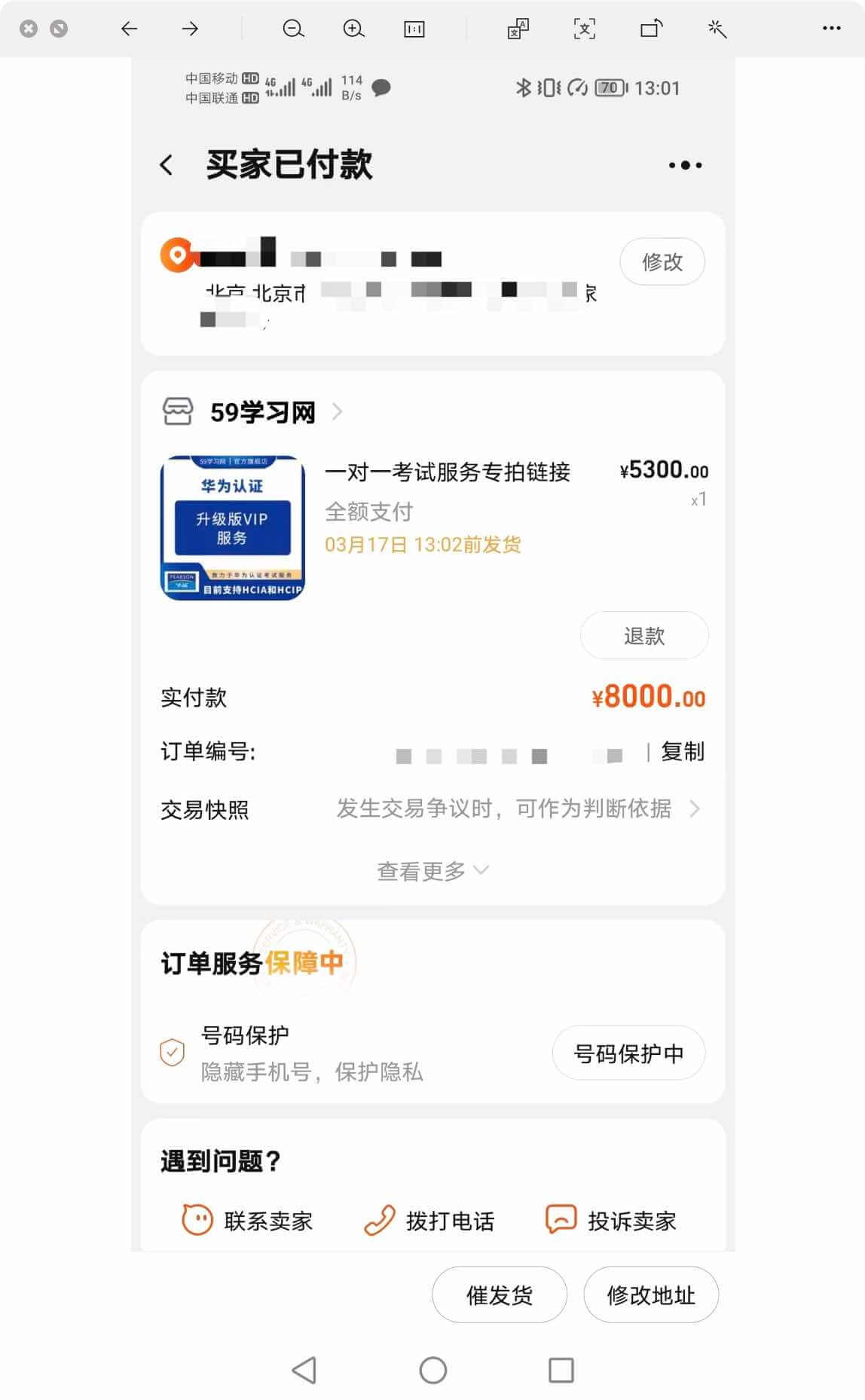Contact the seller via 联系卖家
This screenshot has width=865, height=1400.
point(249,1220)
